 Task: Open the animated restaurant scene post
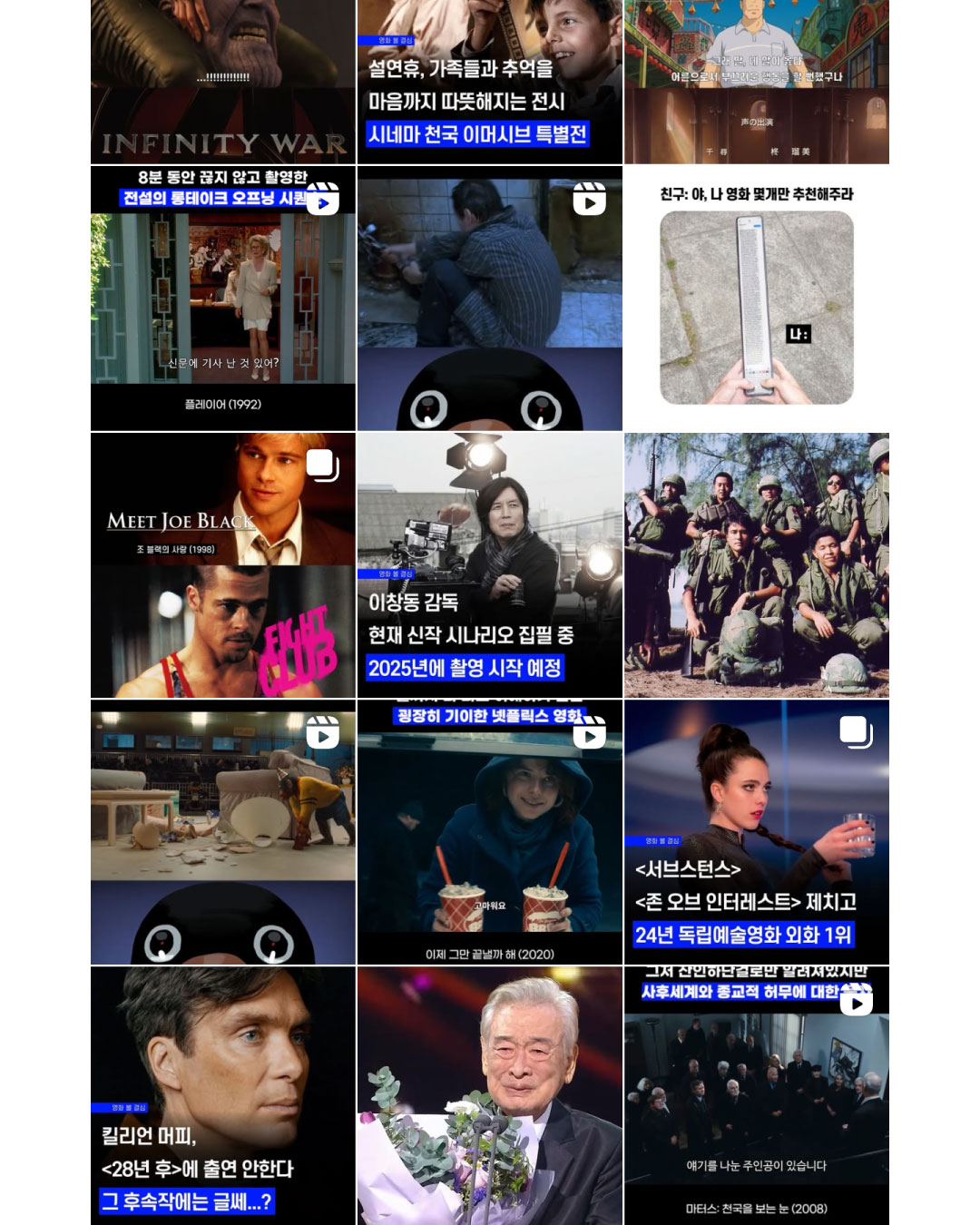756,82
